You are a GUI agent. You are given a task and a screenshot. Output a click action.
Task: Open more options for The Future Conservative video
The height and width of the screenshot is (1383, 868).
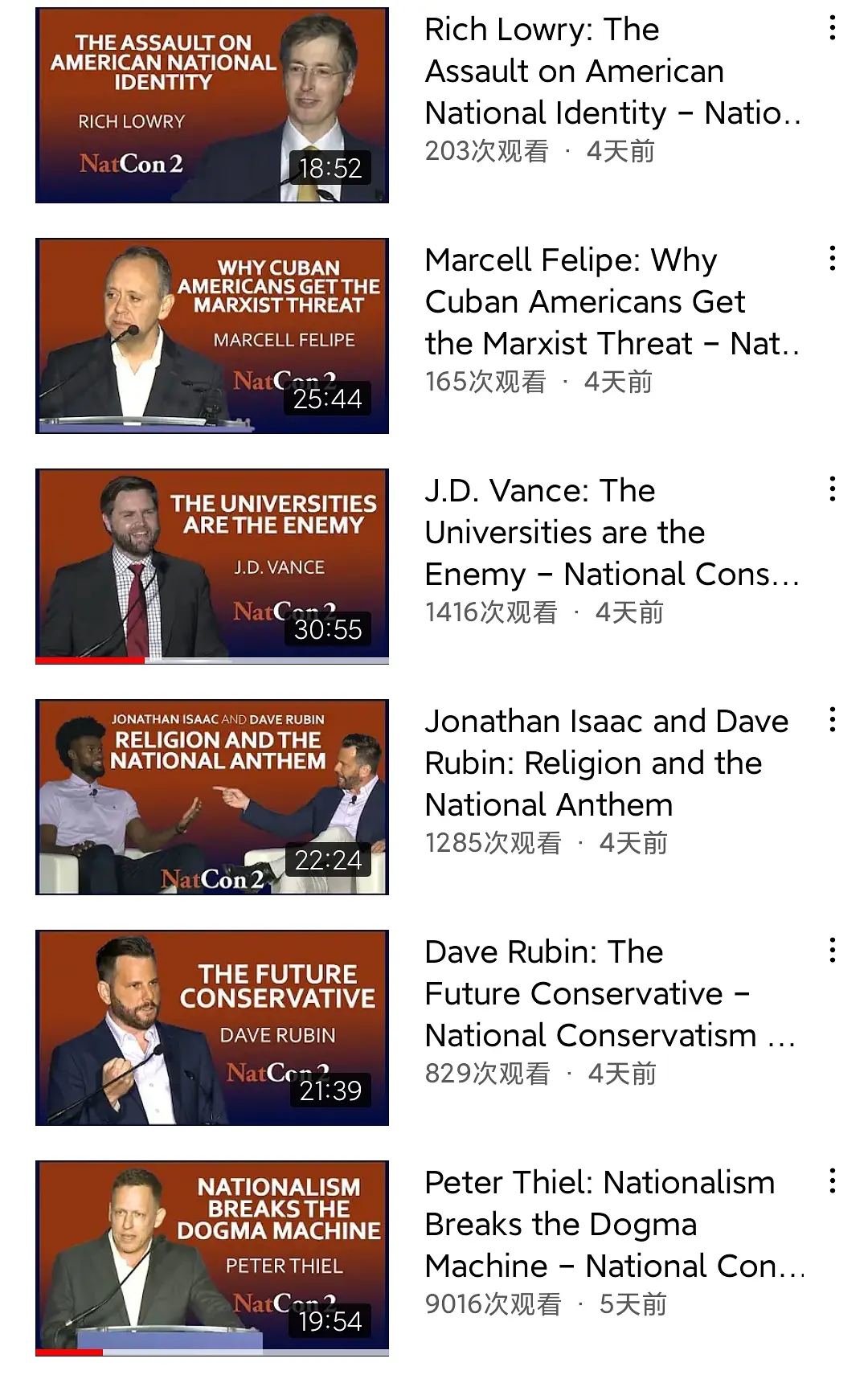click(x=833, y=950)
